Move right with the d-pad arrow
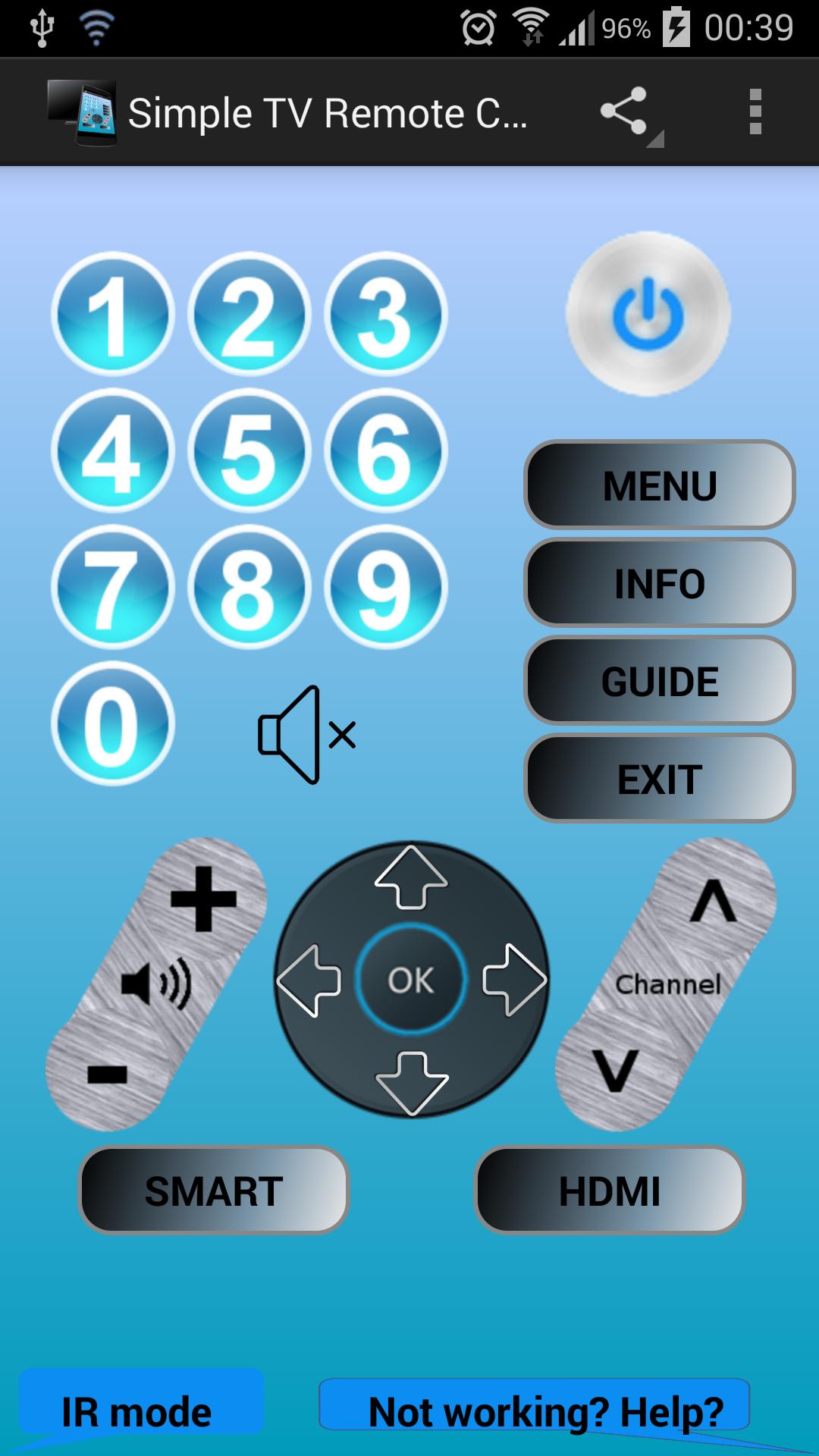The height and width of the screenshot is (1456, 819). [514, 980]
